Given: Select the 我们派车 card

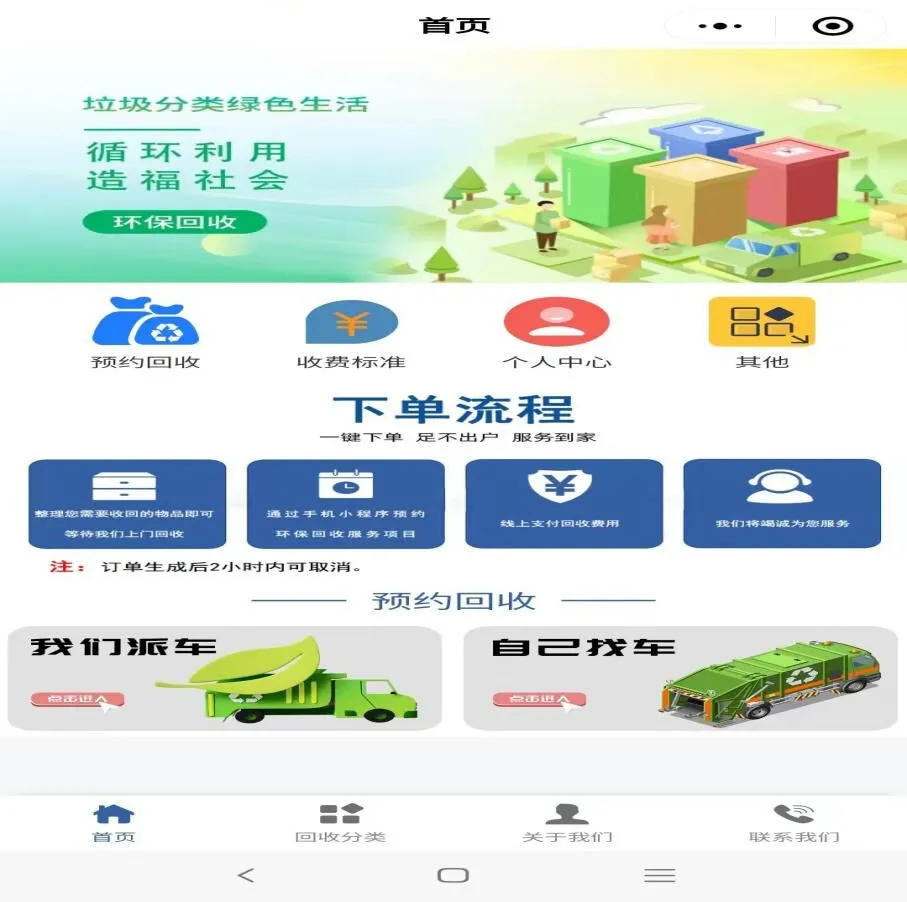Looking at the screenshot, I should point(224,678).
